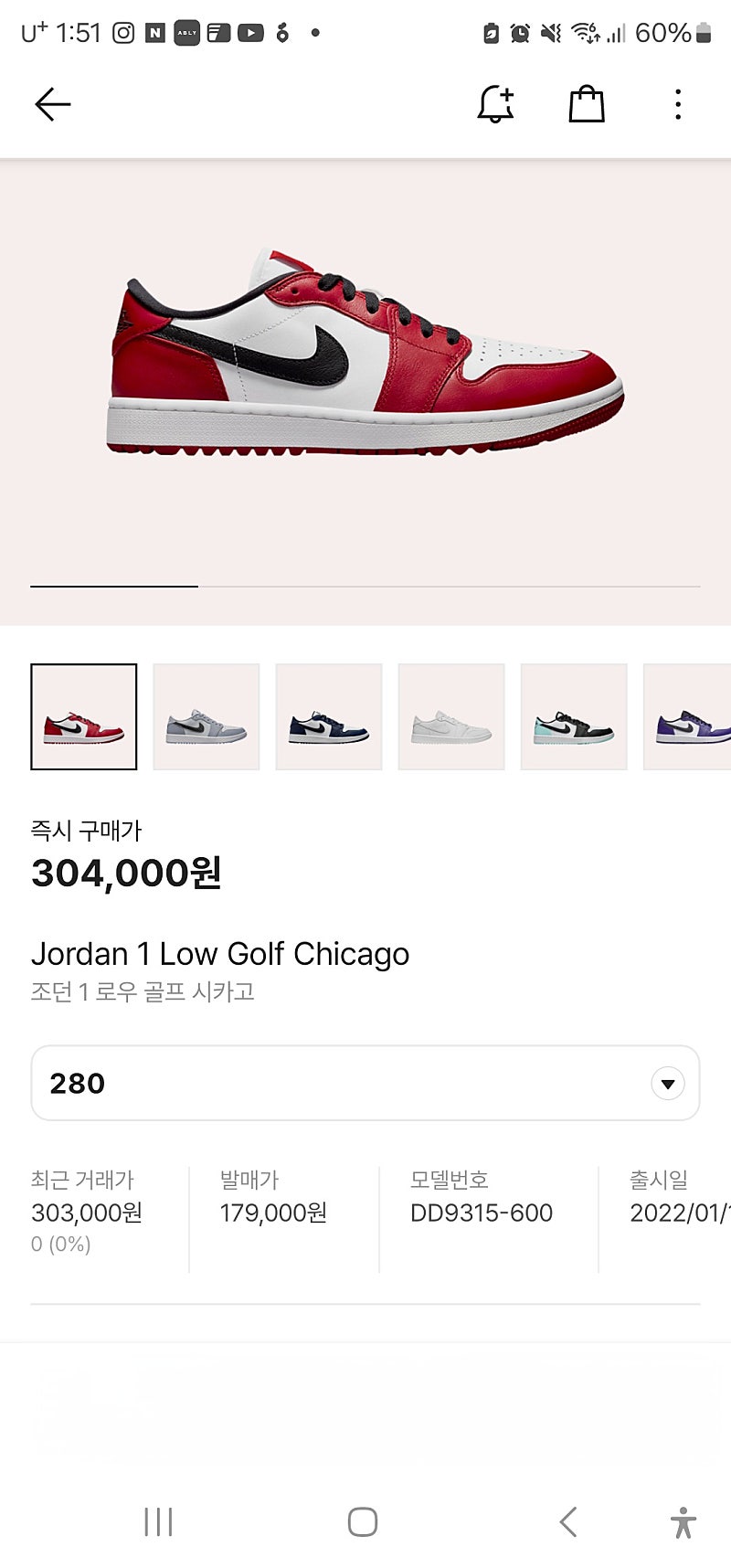Select the mint and black colorway thumbnail

(574, 717)
